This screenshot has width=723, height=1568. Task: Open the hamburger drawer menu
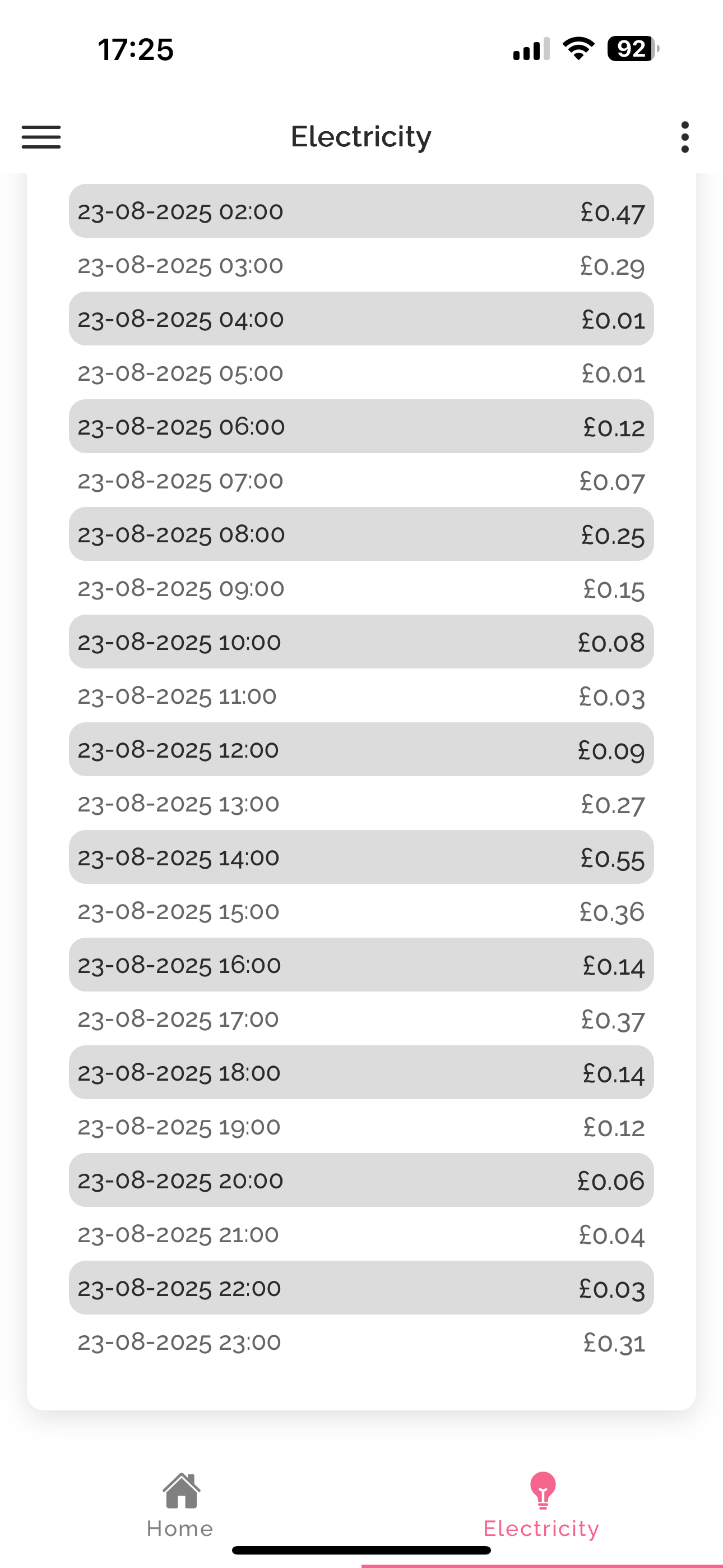[41, 137]
